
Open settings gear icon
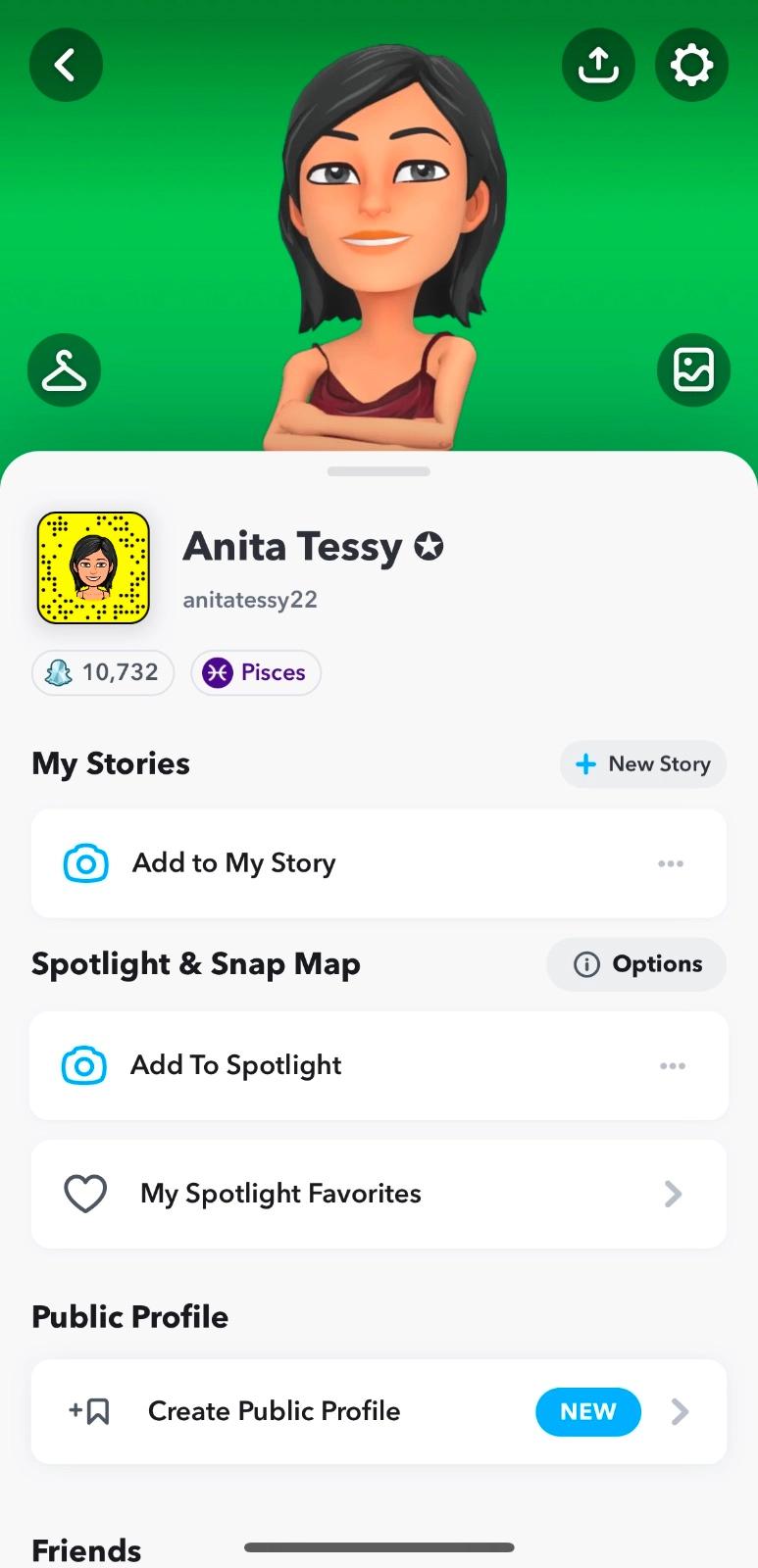691,66
